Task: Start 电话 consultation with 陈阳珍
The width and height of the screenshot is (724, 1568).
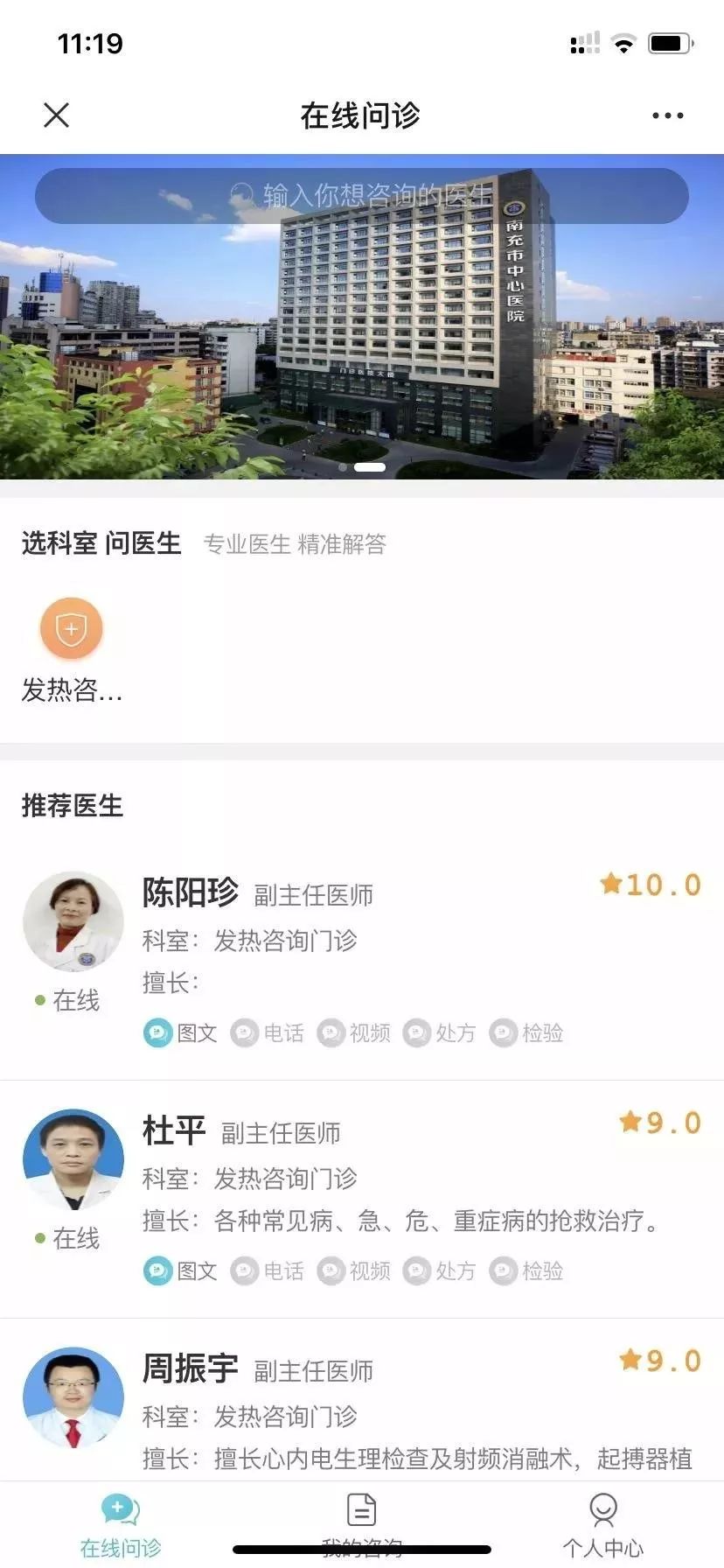Action: click(x=267, y=1033)
